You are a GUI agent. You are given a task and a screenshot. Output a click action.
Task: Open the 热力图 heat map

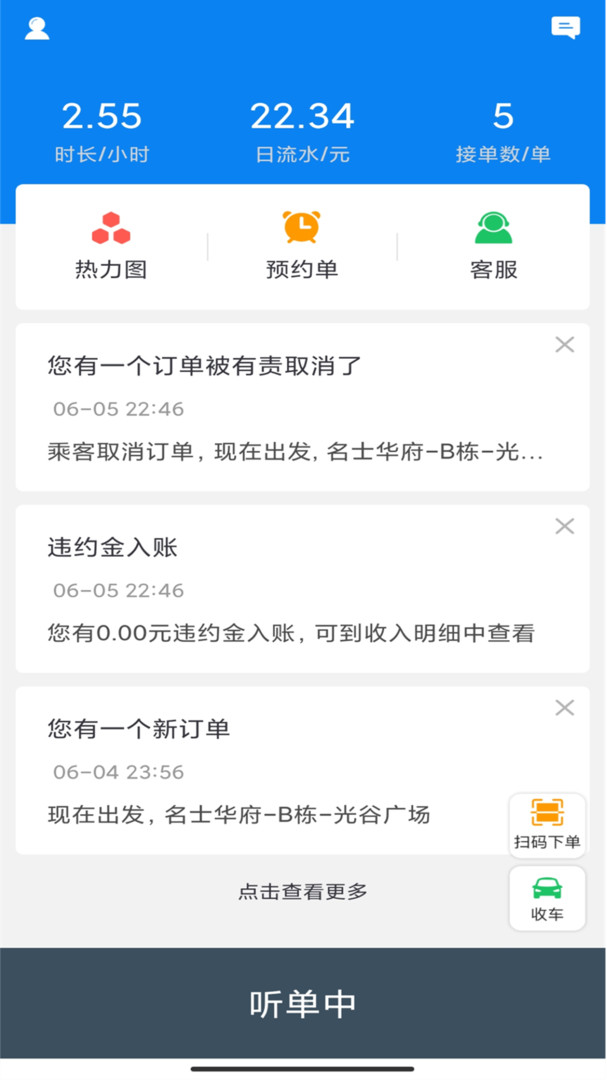coord(111,246)
